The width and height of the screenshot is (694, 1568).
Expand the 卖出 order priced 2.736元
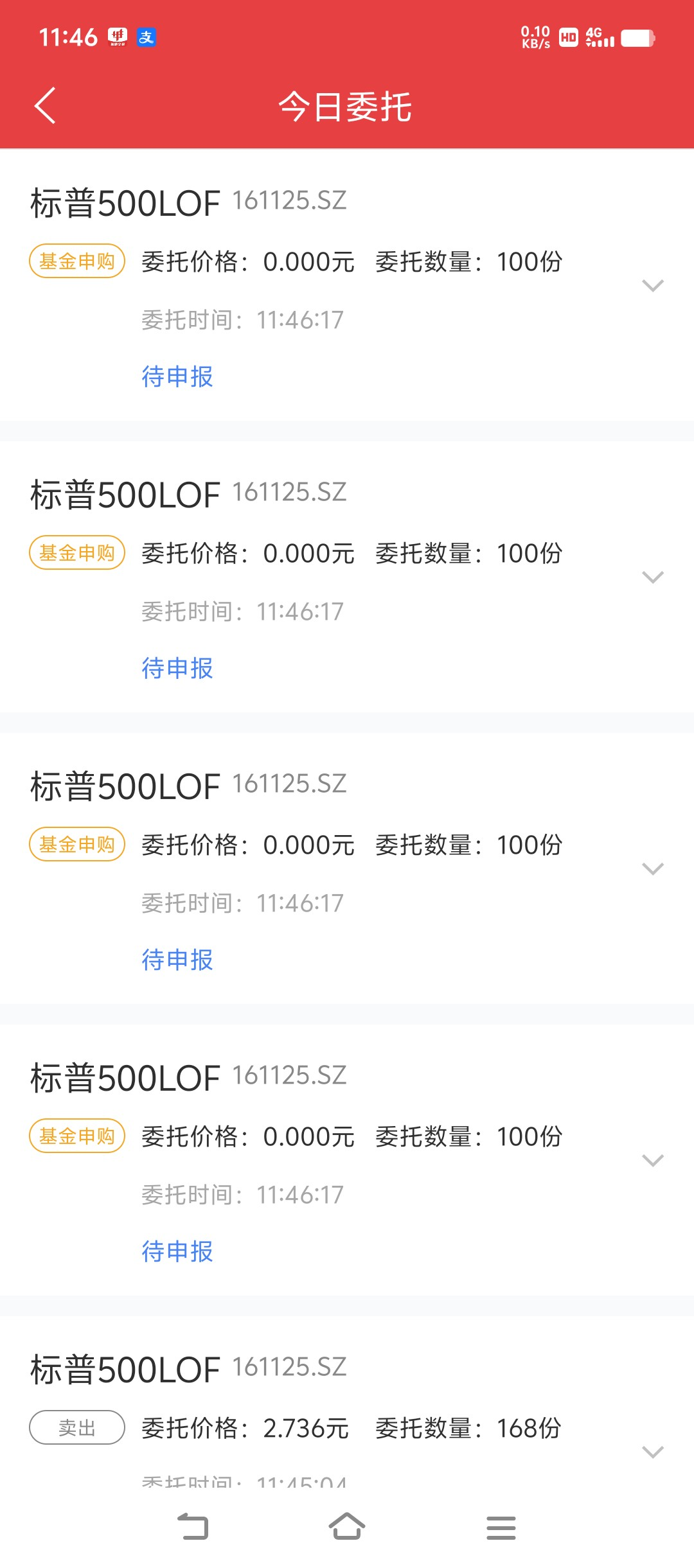click(652, 1452)
